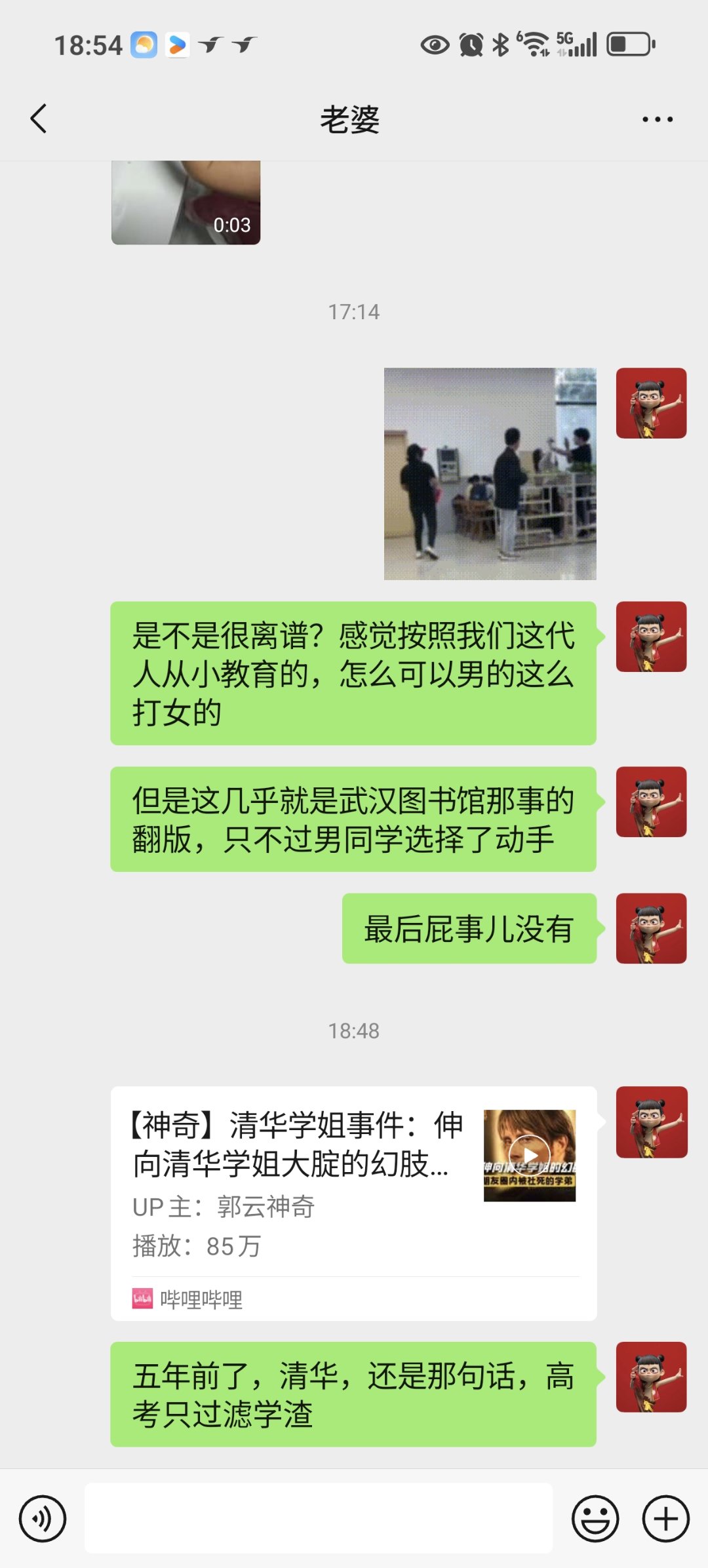This screenshot has height=1568, width=708.
Task: Go back to the chat list
Action: pyautogui.click(x=39, y=119)
